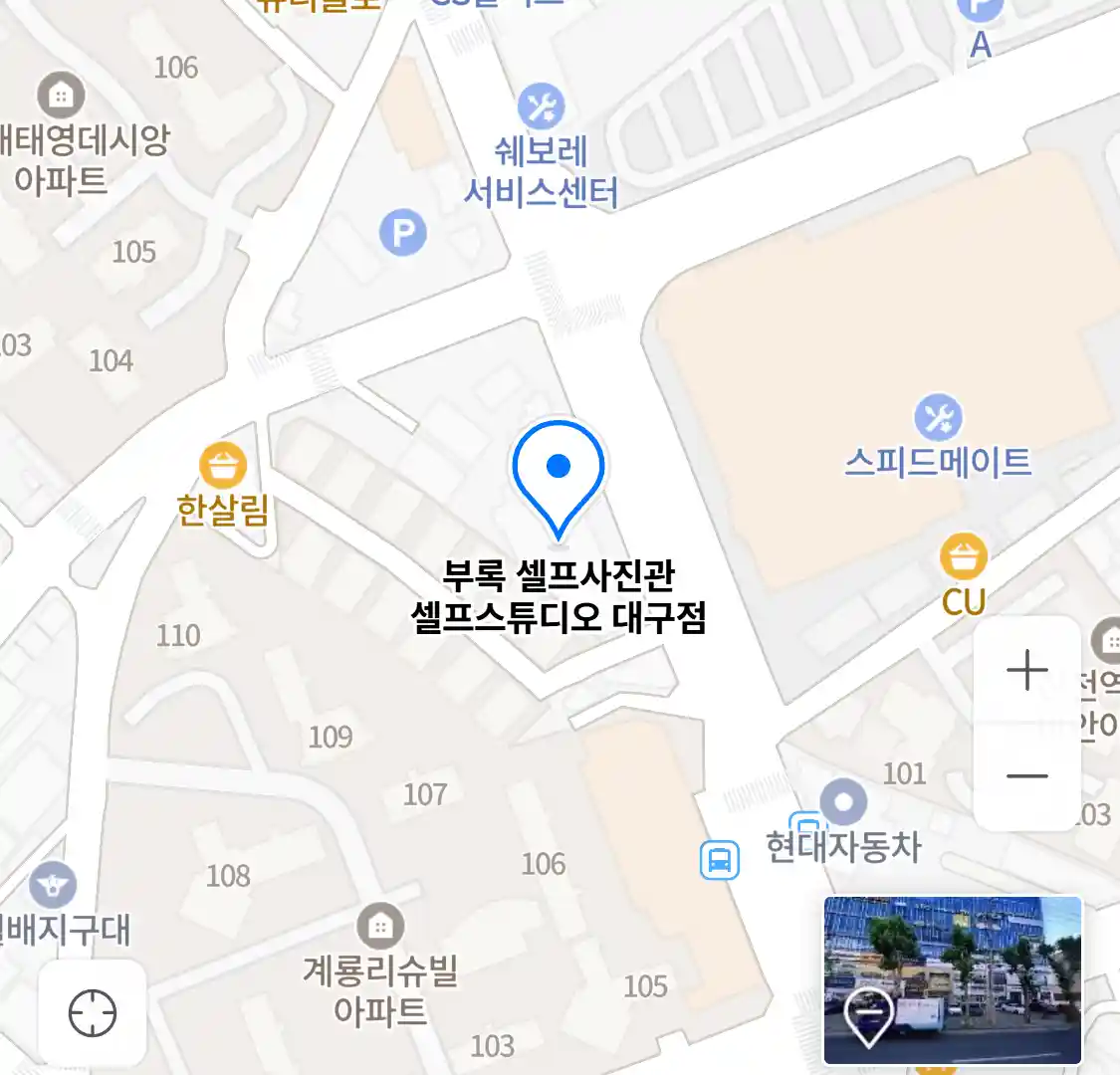Zoom in on the map

(x=1026, y=670)
